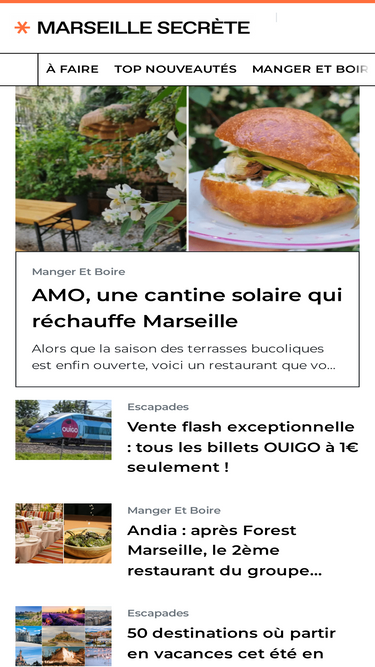Viewport: 375px width, 667px height.
Task: Open the Andia restaurant article
Action: point(224,550)
